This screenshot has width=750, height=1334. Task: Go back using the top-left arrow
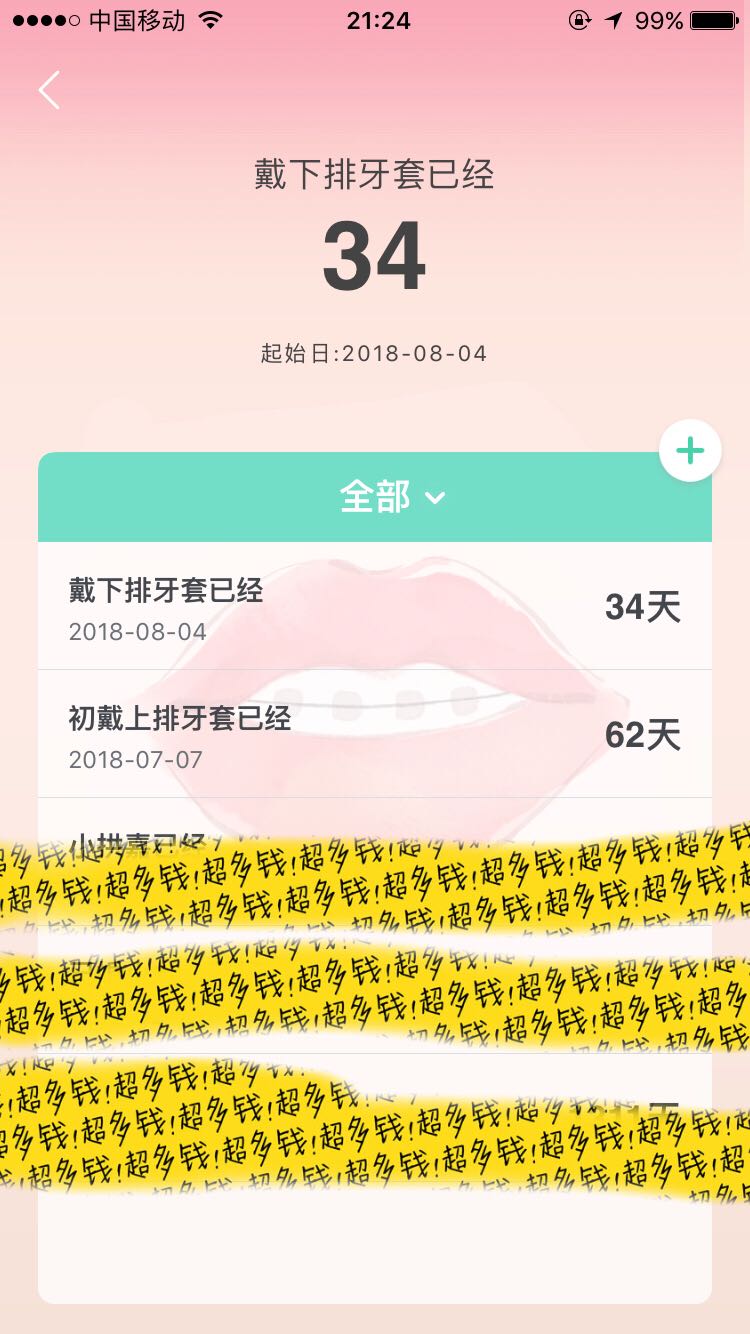click(x=49, y=90)
